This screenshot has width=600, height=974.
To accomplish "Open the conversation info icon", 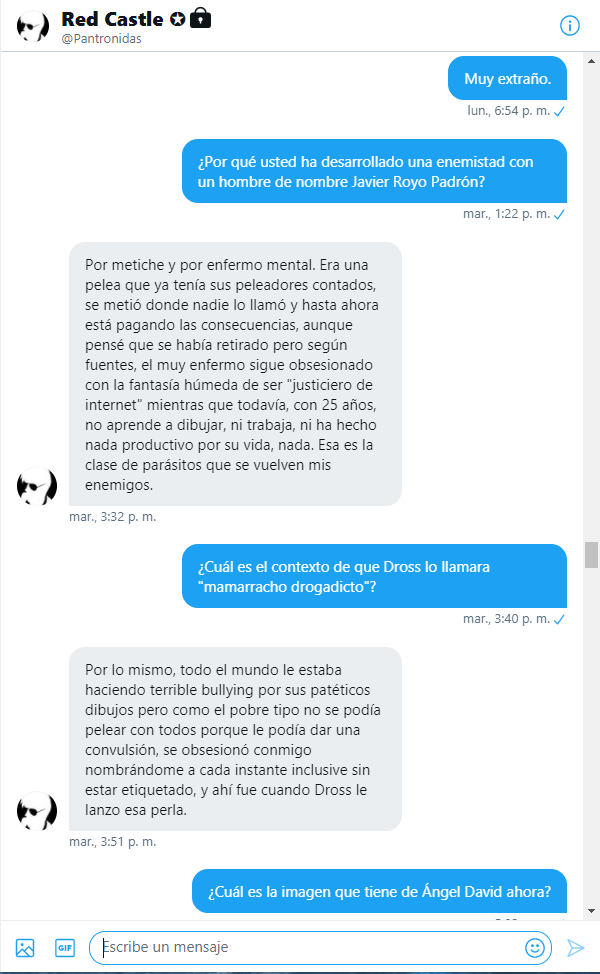I will pyautogui.click(x=570, y=26).
